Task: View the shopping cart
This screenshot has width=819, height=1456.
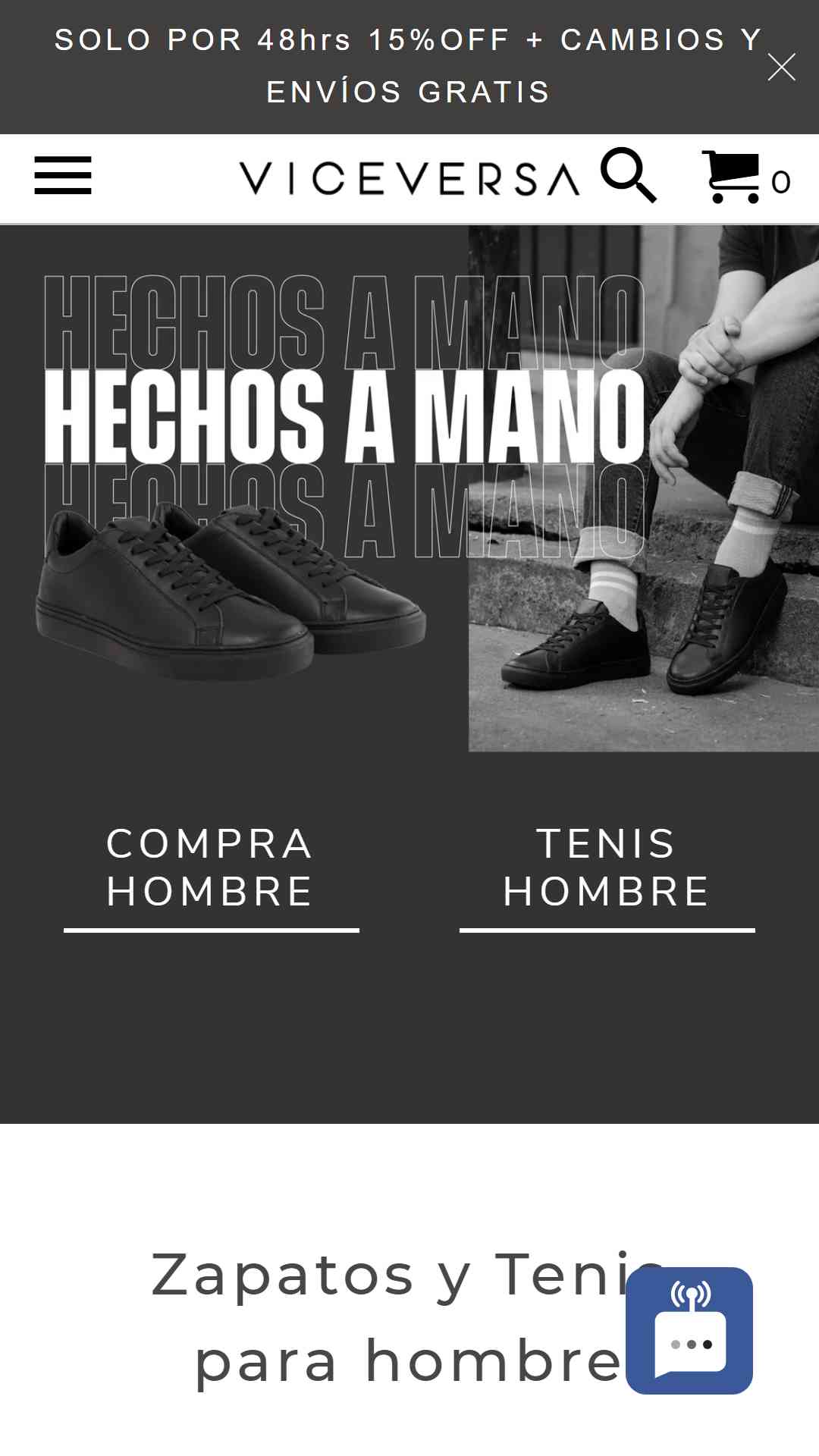Action: click(746, 177)
